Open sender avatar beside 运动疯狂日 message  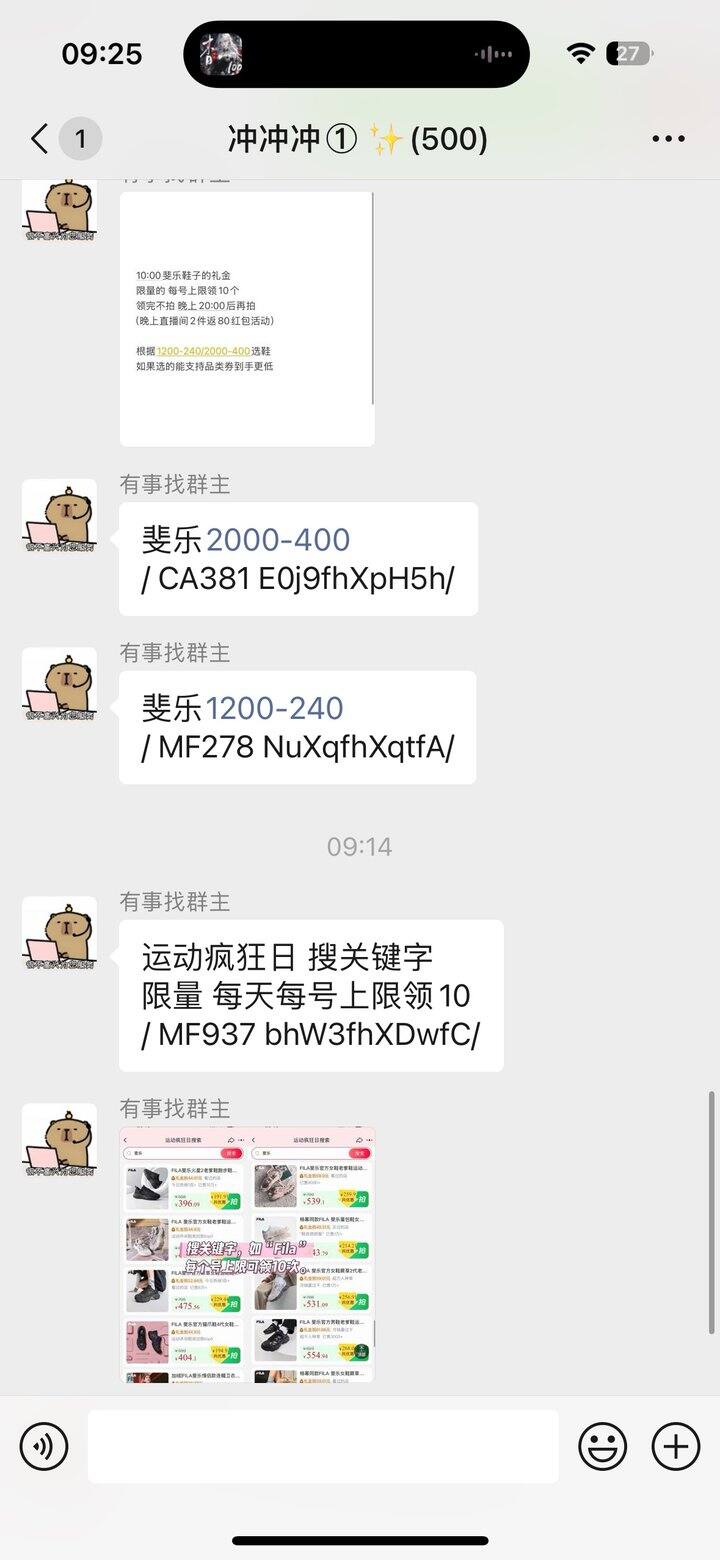click(60, 934)
